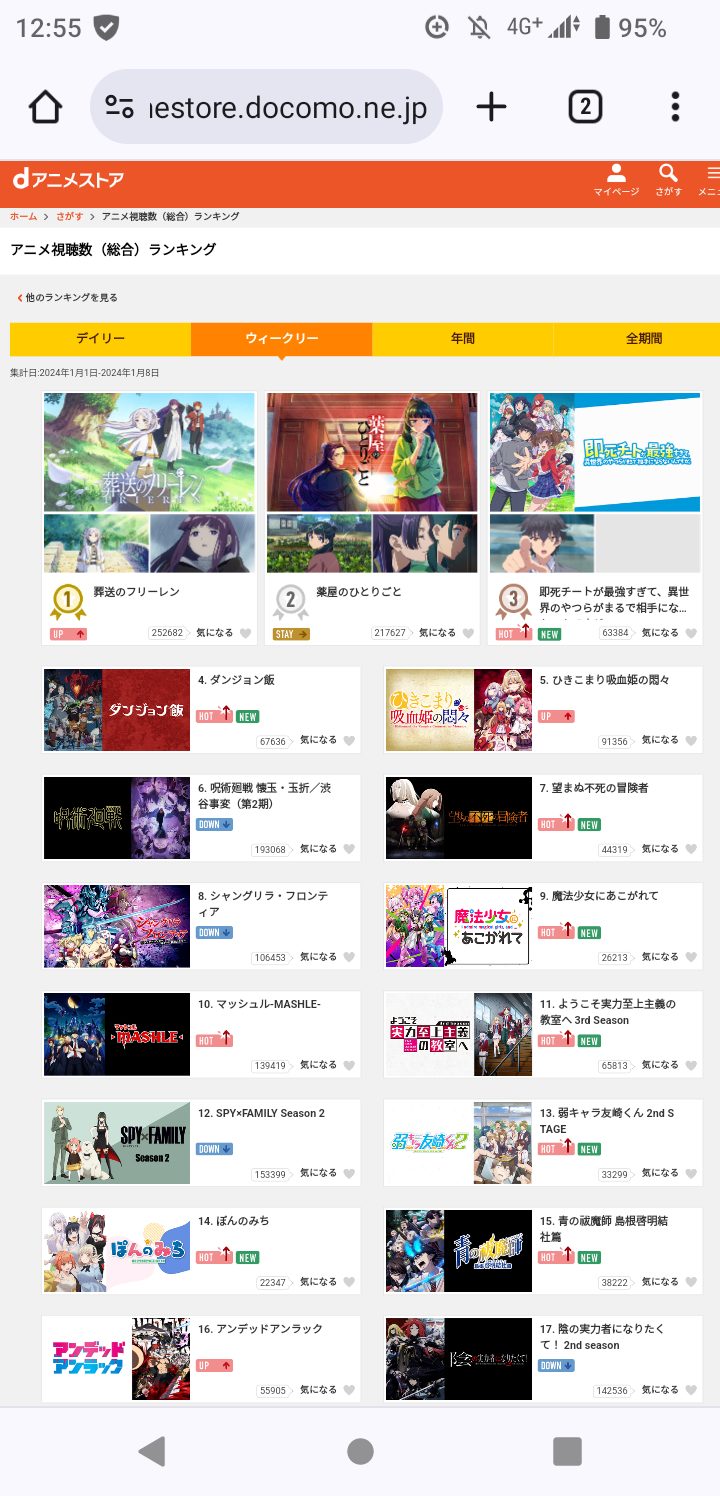
Task: Go back with system back button
Action: pyautogui.click(x=152, y=1451)
